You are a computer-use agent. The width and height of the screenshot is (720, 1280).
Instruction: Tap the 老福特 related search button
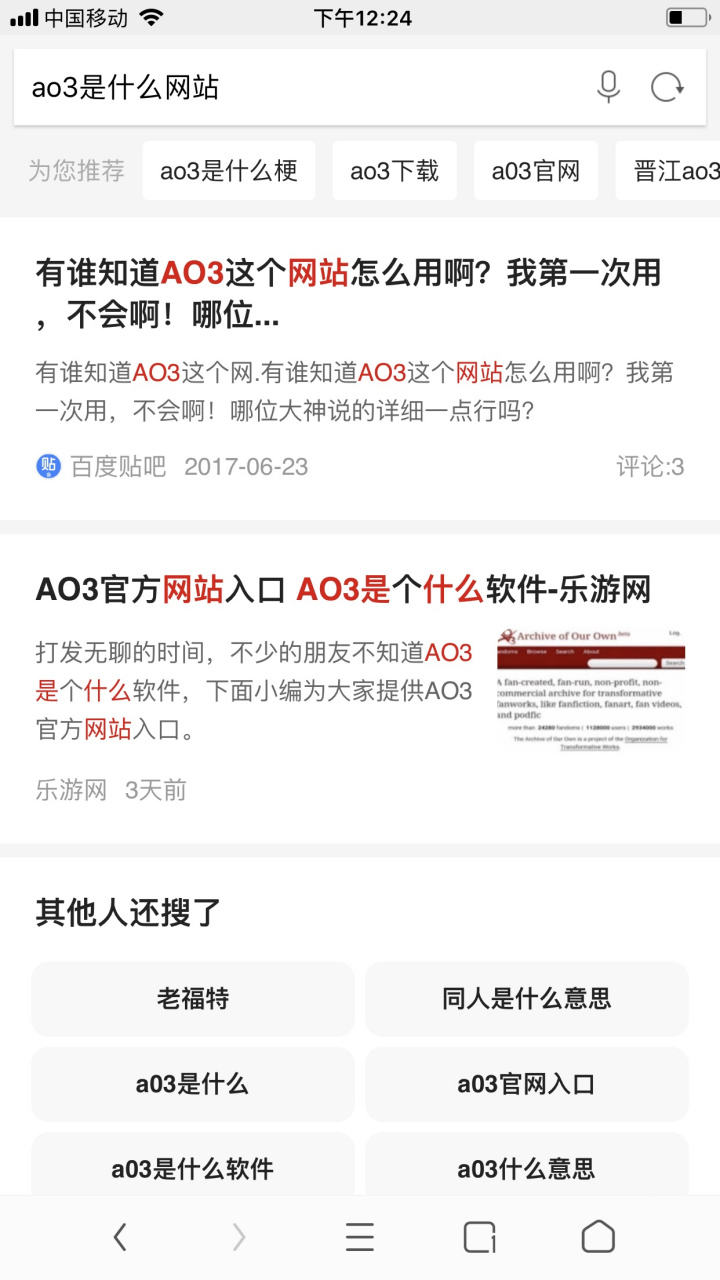(192, 999)
